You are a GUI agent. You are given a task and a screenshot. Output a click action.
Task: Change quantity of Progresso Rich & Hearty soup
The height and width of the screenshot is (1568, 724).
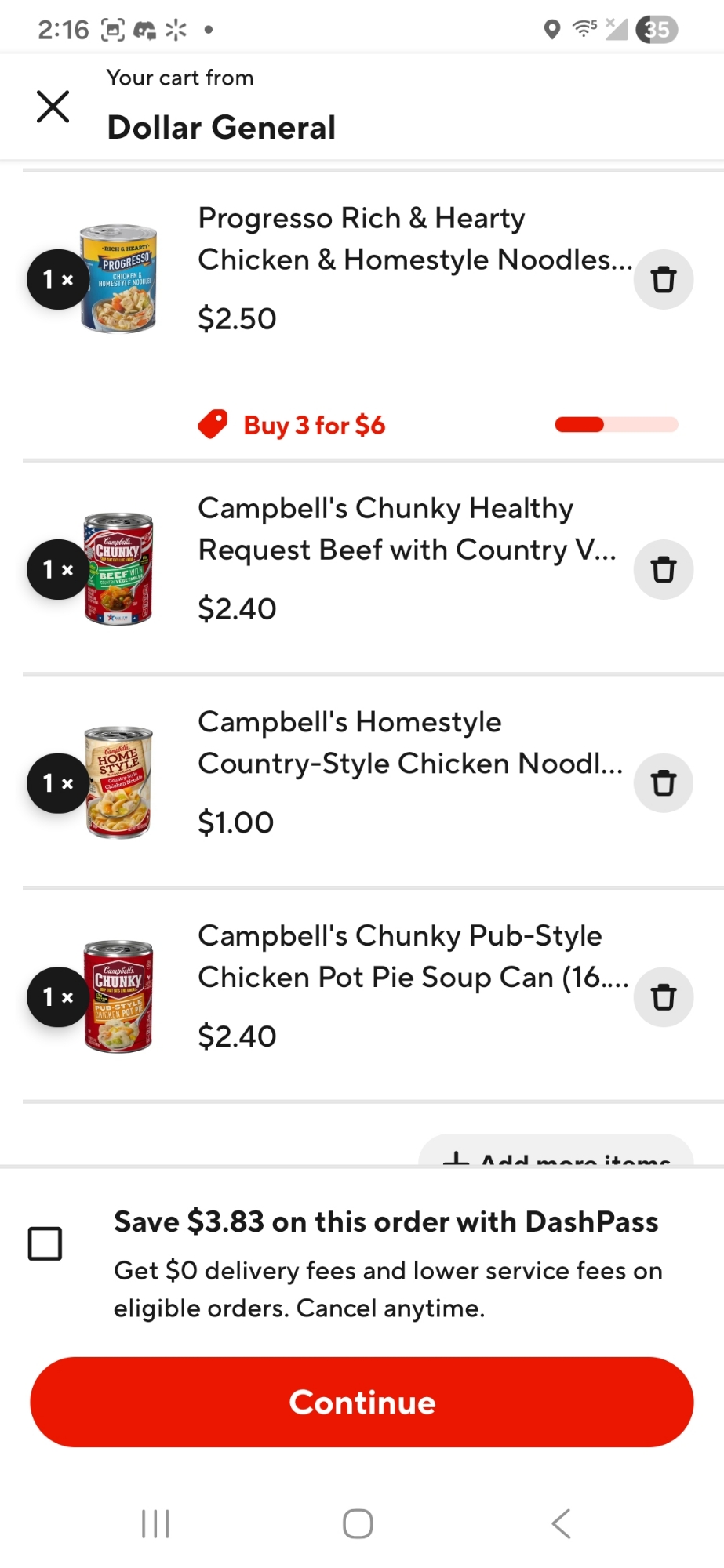57,280
